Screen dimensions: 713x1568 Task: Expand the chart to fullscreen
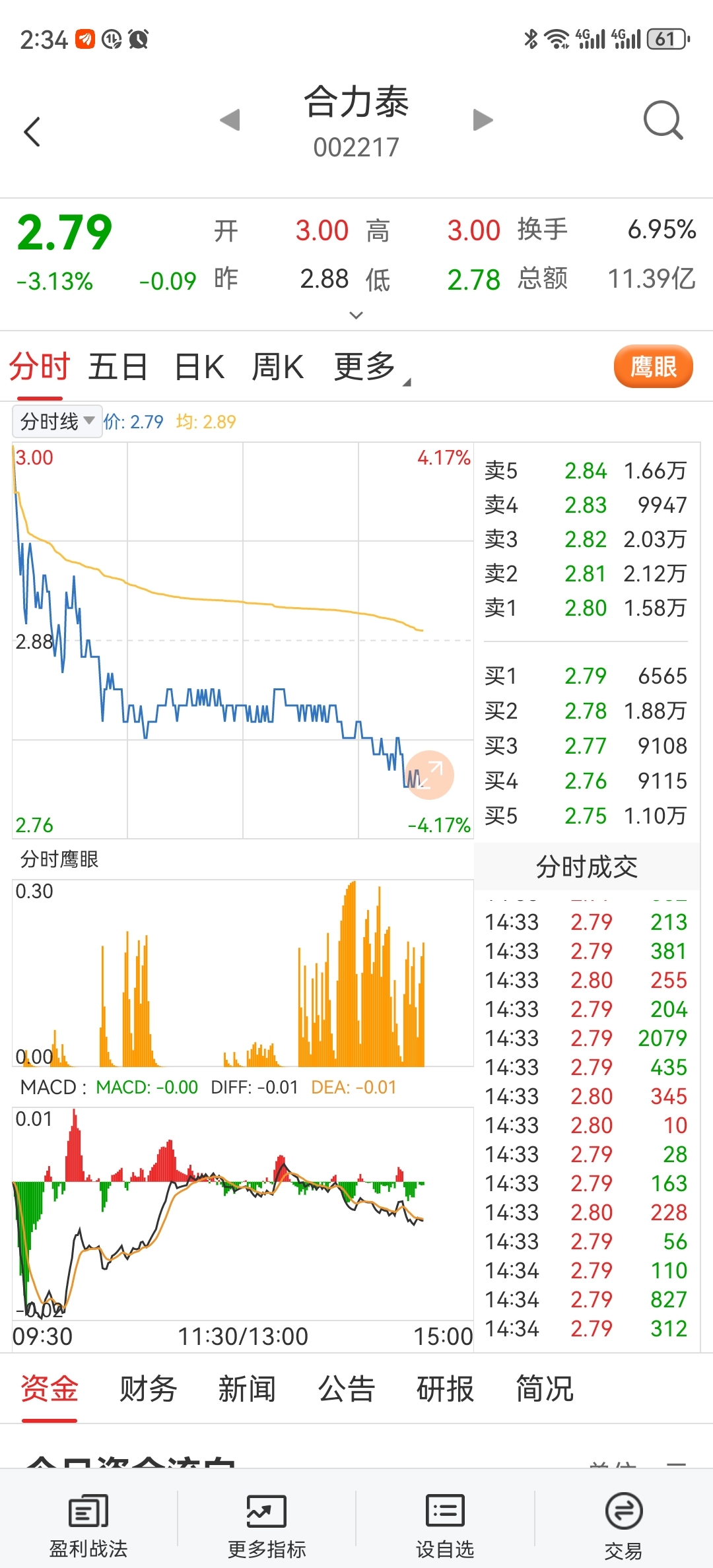(430, 775)
